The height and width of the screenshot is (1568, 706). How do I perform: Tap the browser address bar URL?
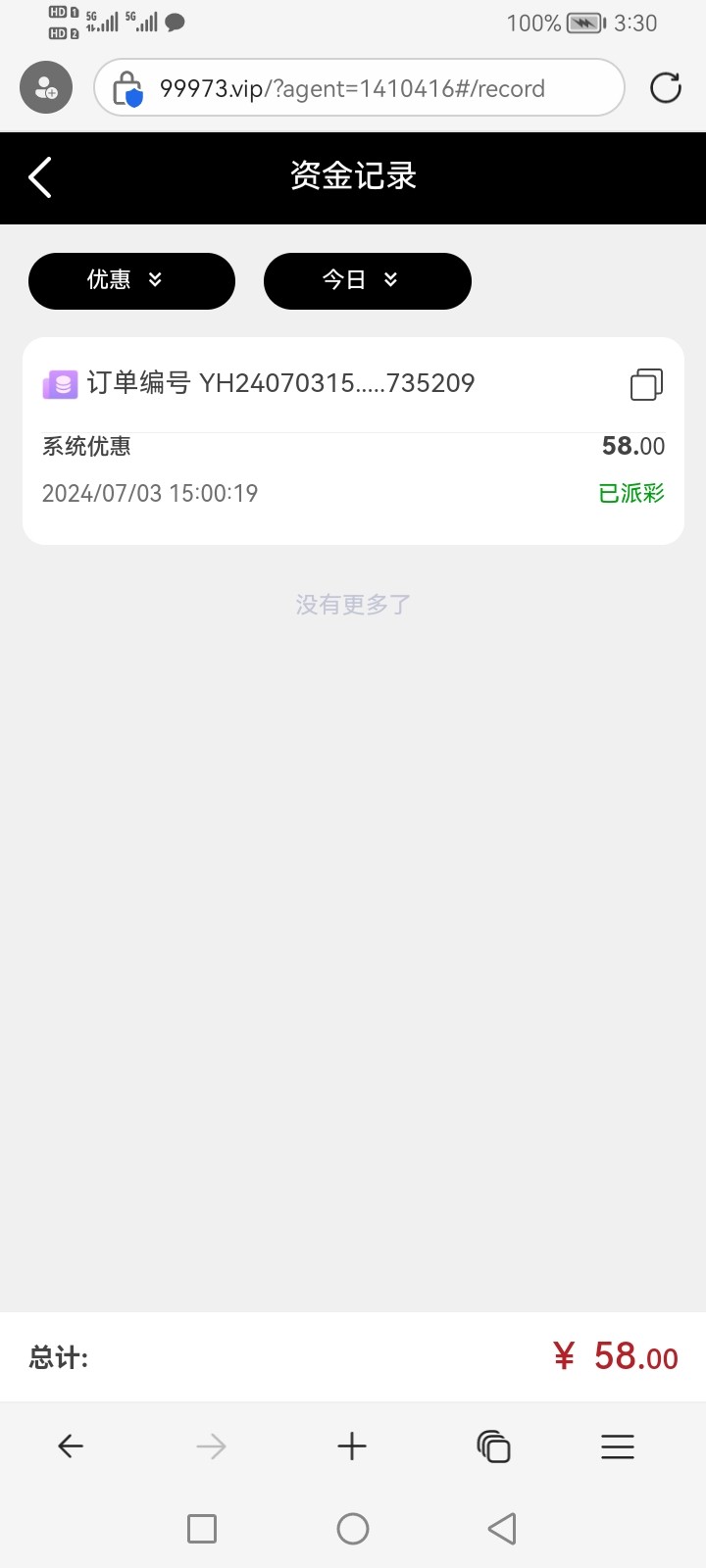tap(353, 88)
